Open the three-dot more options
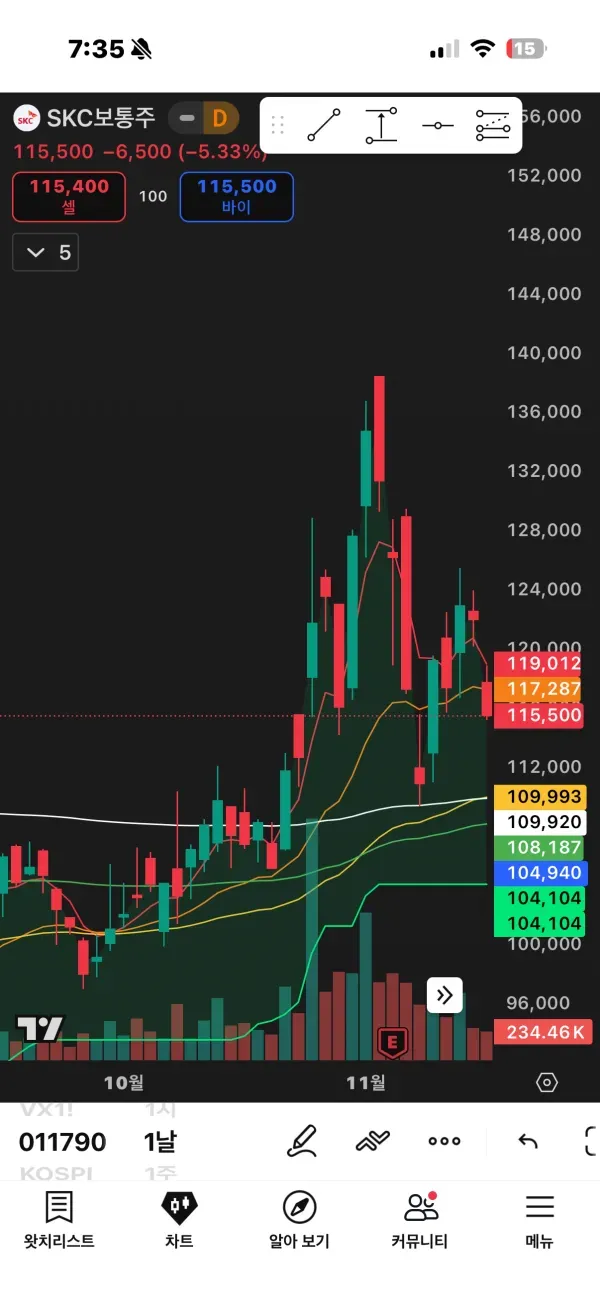The image size is (600, 1304). point(444,1141)
